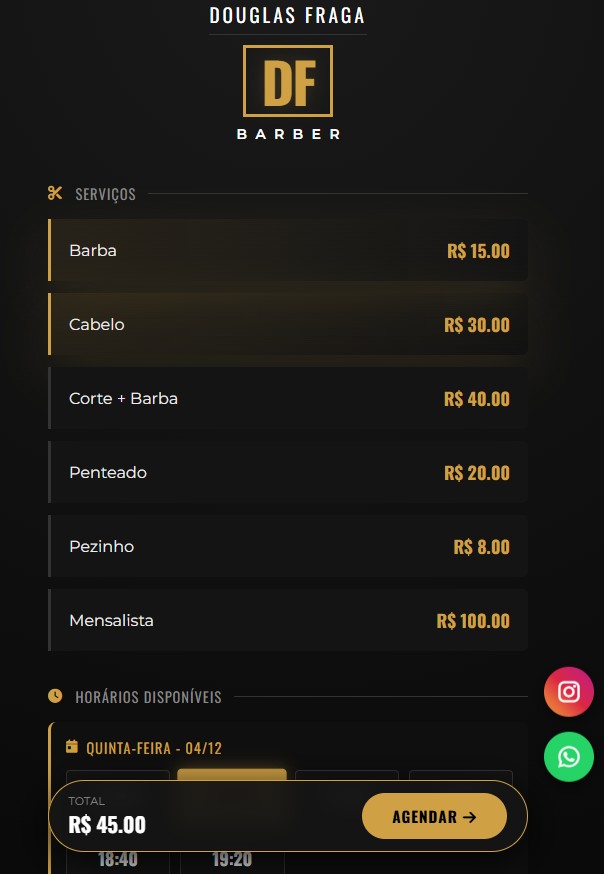
Task: Open the Instagram profile
Action: click(x=569, y=692)
